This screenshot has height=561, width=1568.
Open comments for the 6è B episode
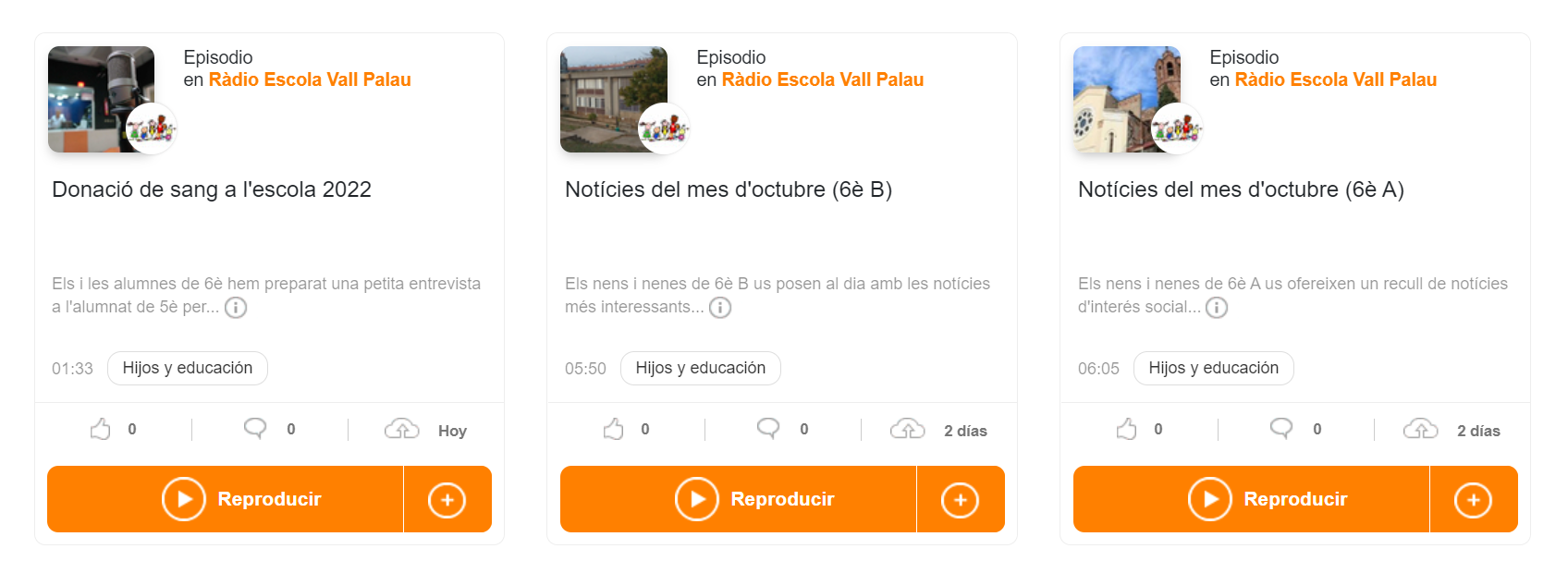point(768,428)
